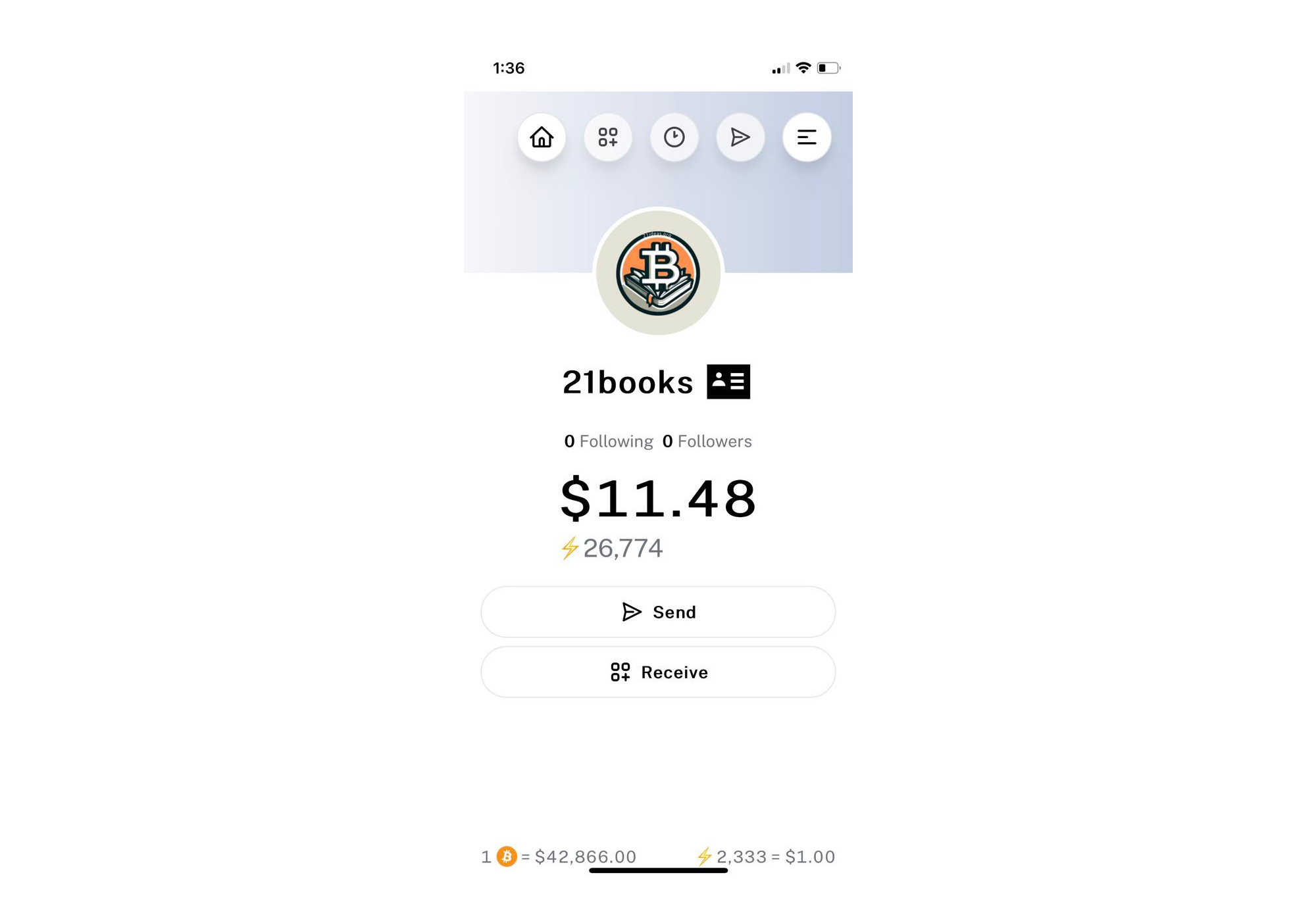Open the ID card icon beside 21books
This screenshot has width=1316, height=921.
[x=728, y=382]
